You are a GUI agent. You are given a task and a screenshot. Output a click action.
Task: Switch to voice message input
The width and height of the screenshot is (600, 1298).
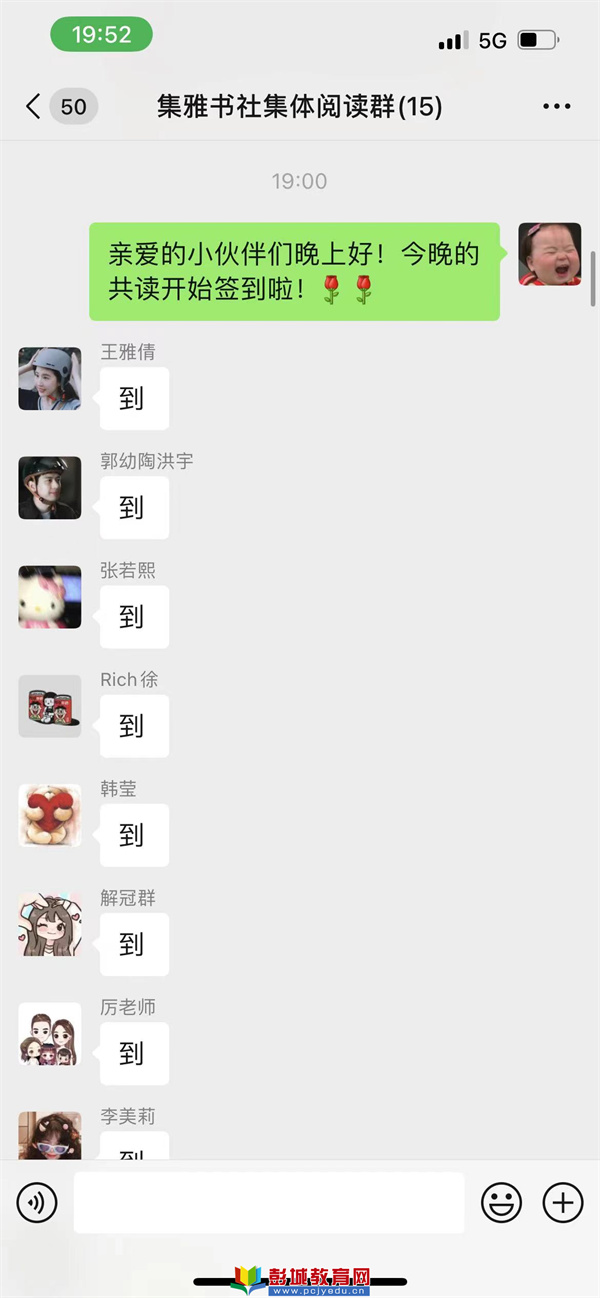point(36,1202)
